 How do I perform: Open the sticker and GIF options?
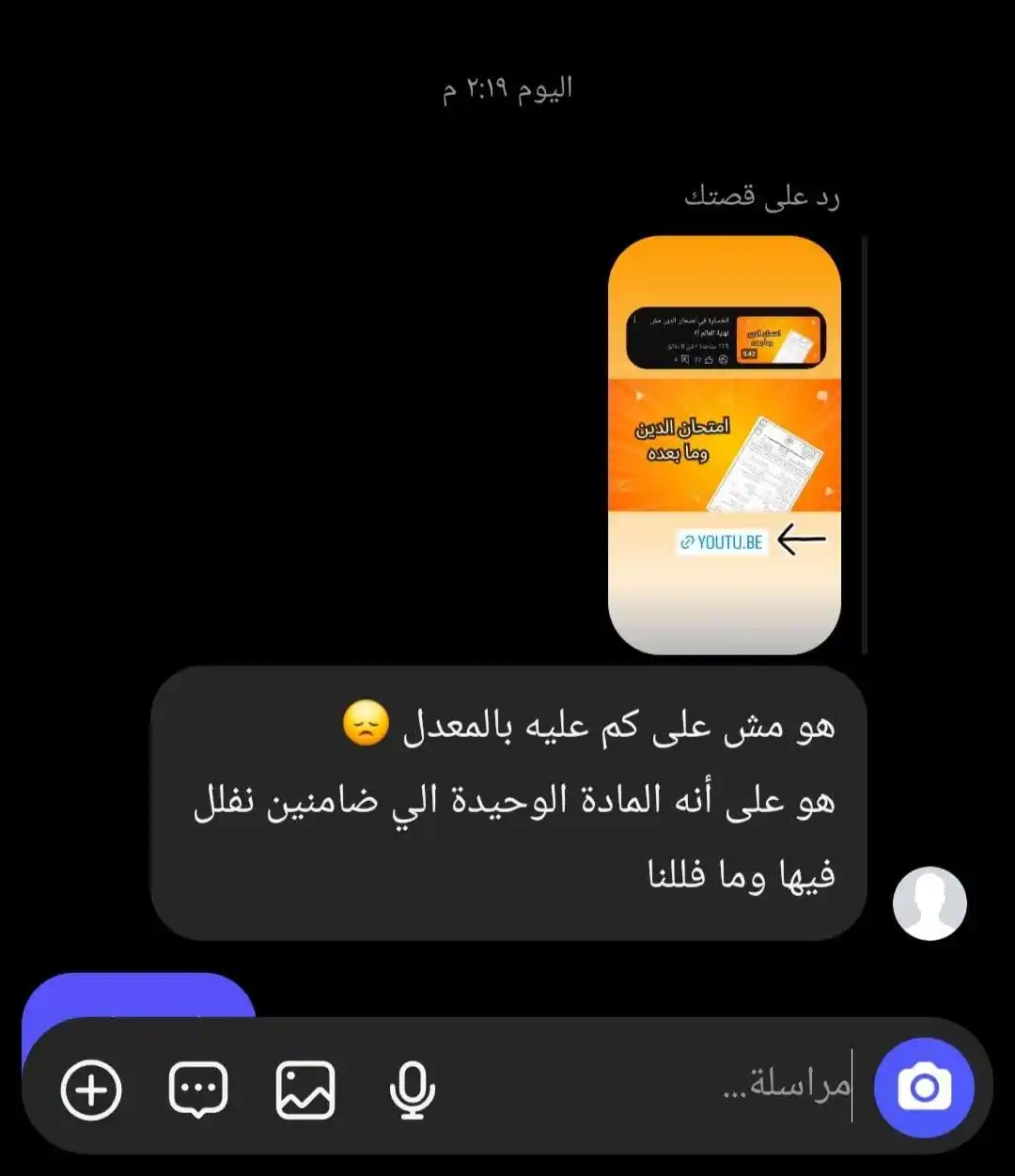(198, 1090)
